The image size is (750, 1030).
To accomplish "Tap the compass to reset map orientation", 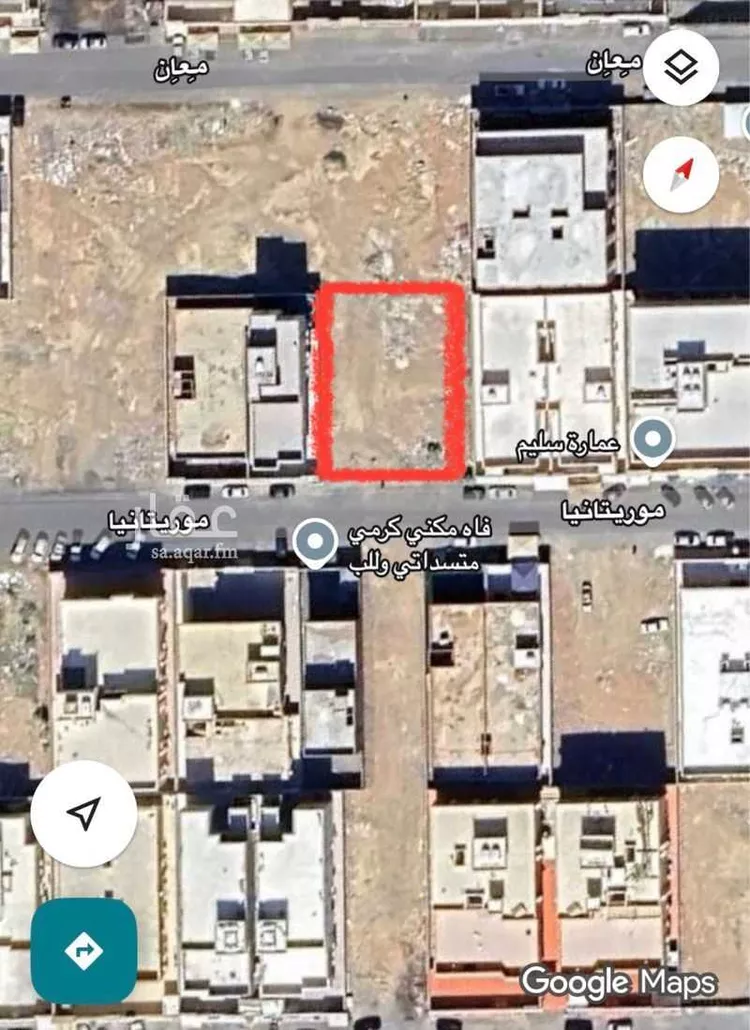I will coord(681,175).
